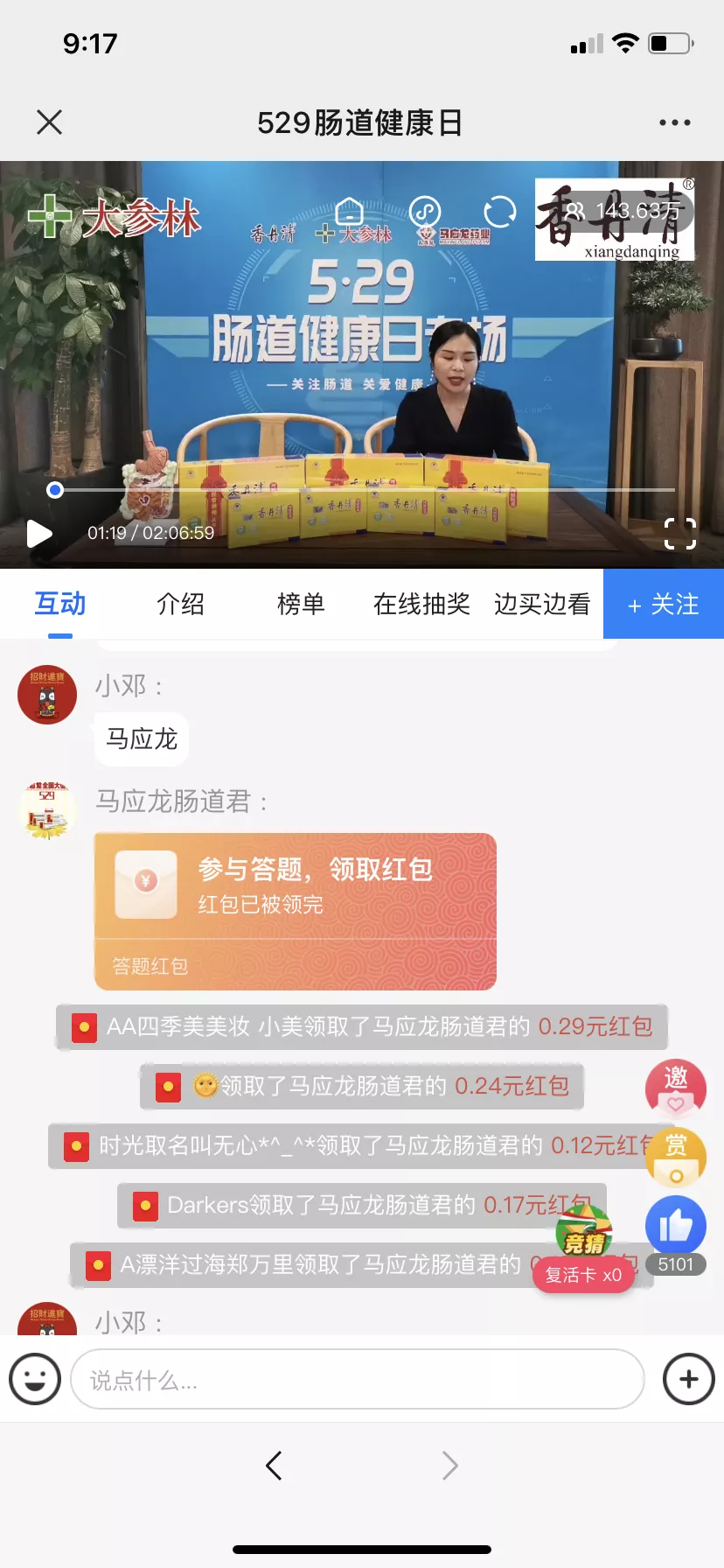Tap the smiley emoji icon near the chat input
The image size is (724, 1568).
point(35,1378)
